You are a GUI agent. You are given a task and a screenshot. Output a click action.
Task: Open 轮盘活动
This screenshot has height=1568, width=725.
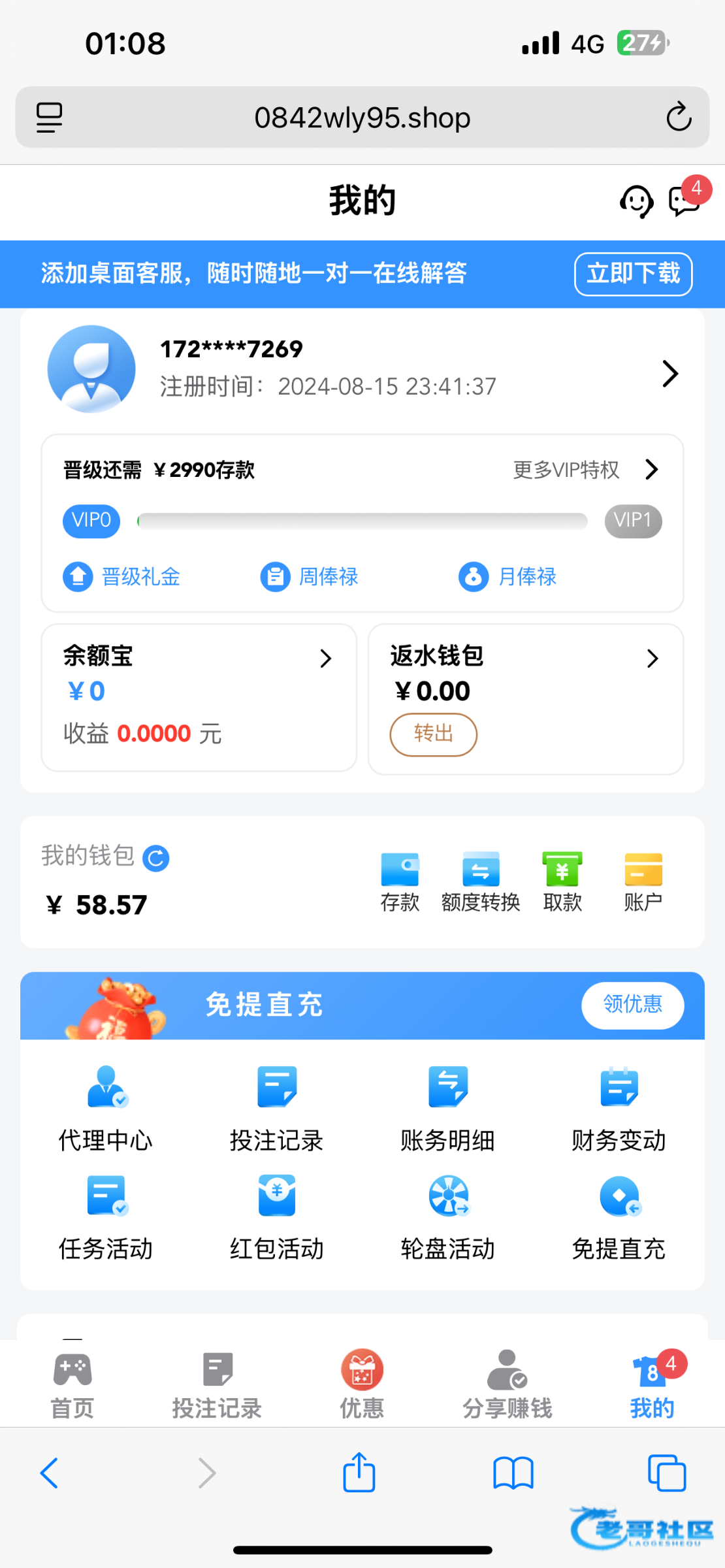pyautogui.click(x=447, y=1216)
